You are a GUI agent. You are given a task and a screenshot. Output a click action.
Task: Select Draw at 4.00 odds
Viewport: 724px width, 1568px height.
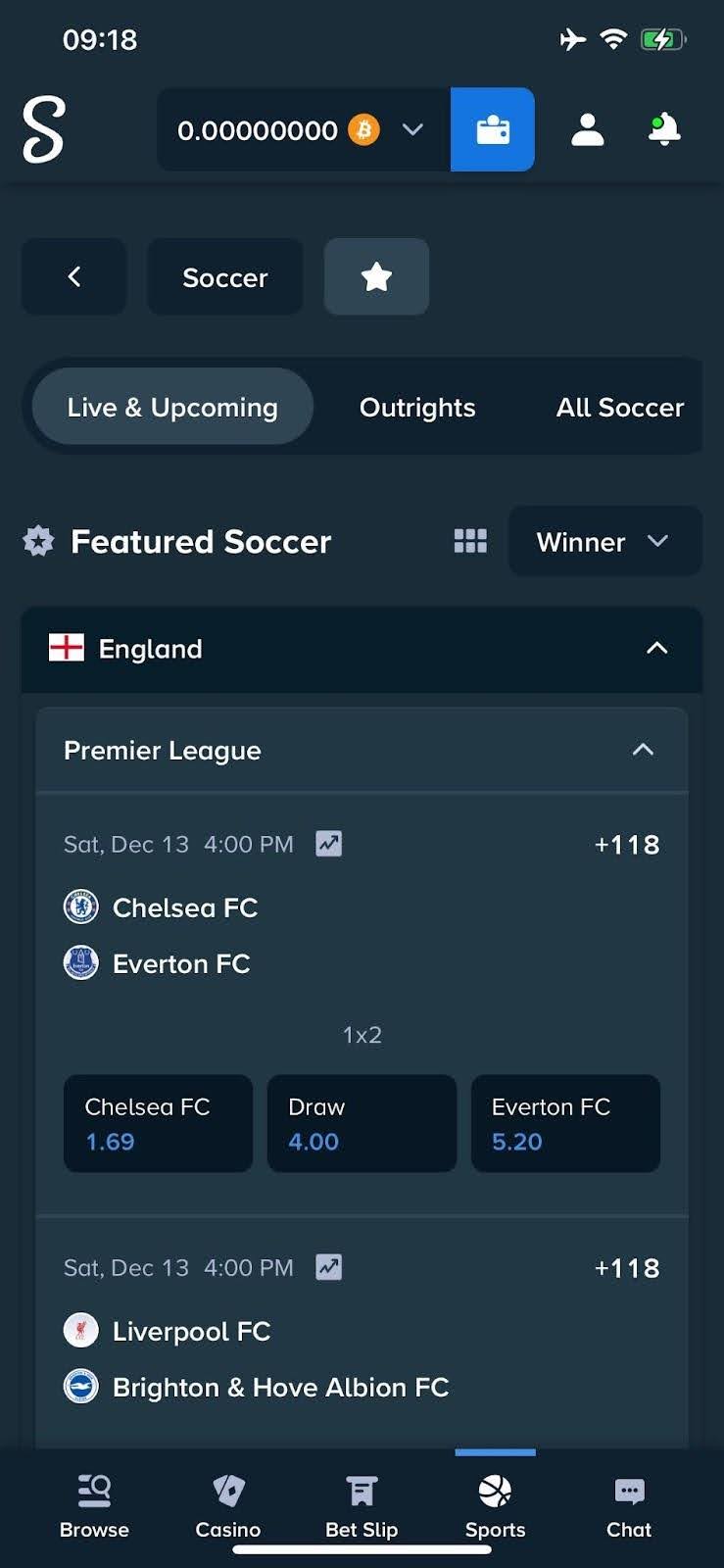(362, 1123)
